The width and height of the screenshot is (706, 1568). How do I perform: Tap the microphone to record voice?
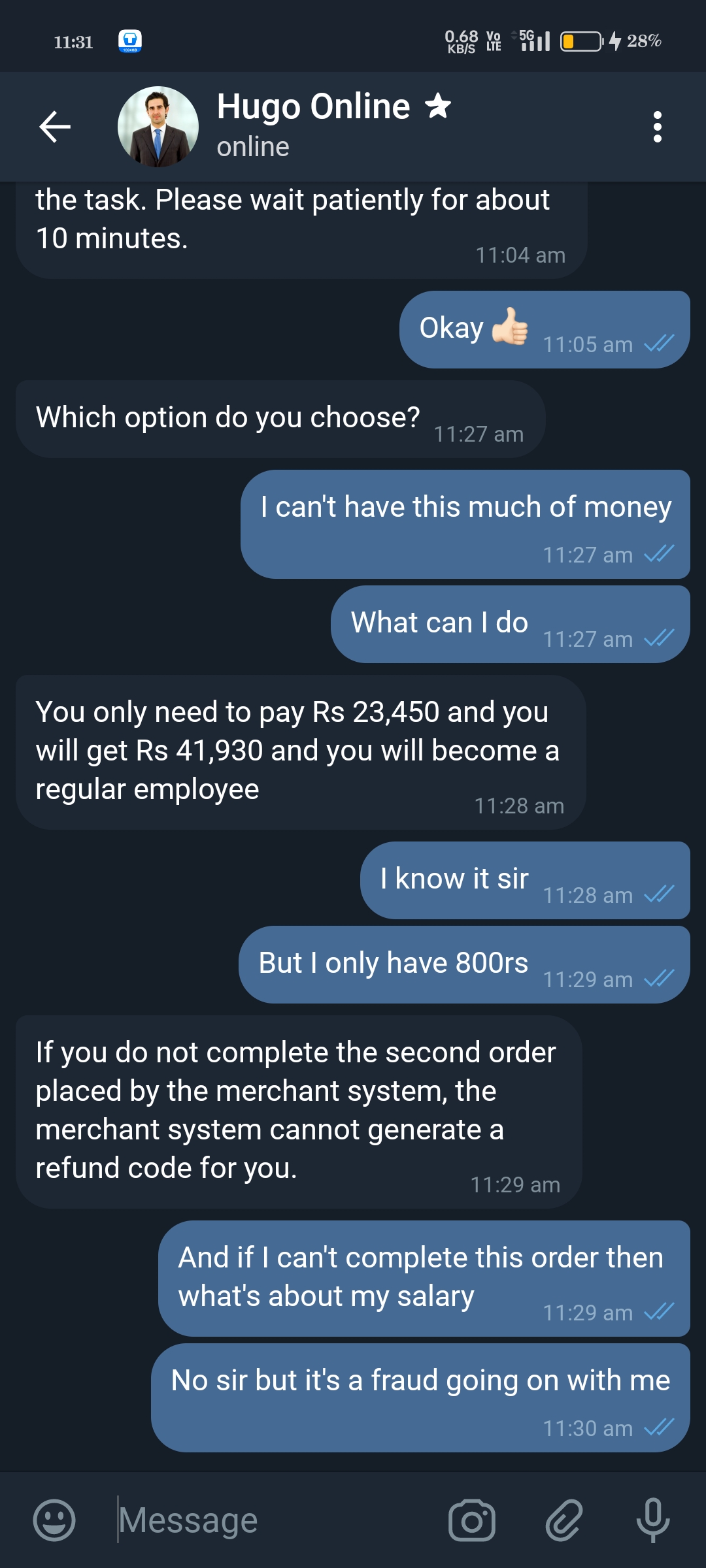pos(652,1520)
